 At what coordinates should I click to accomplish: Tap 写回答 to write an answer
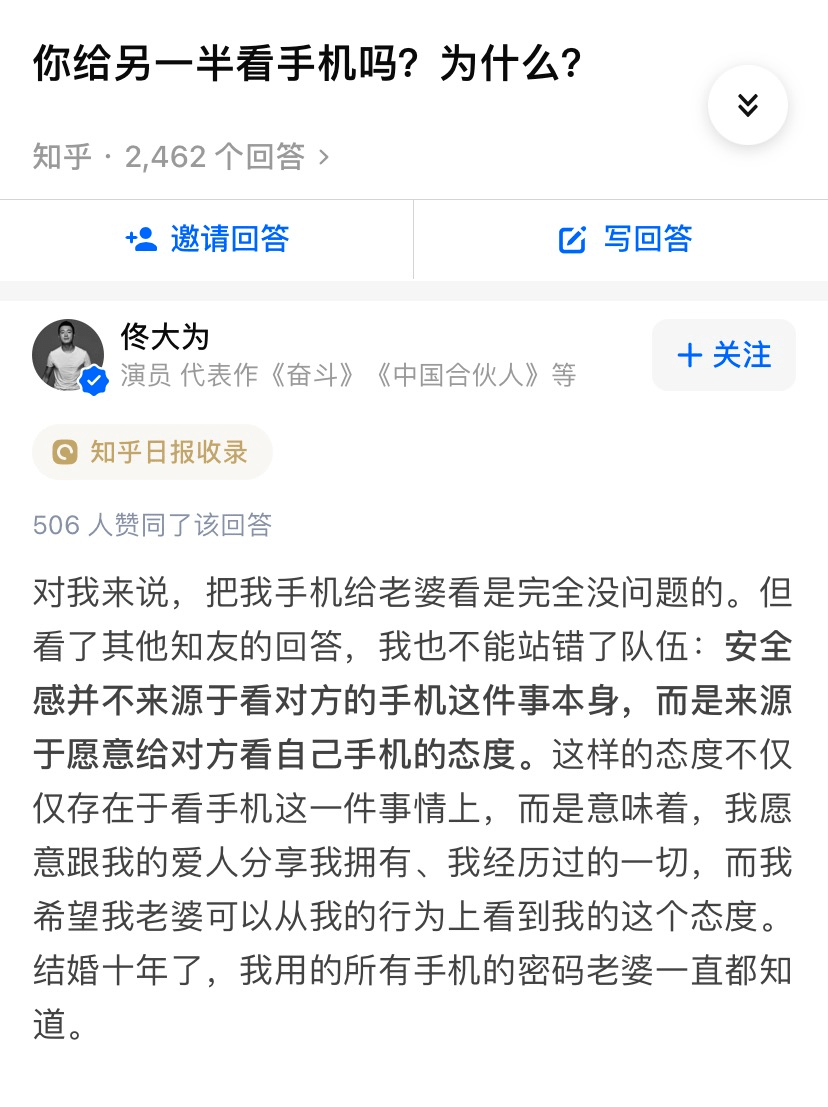point(624,239)
